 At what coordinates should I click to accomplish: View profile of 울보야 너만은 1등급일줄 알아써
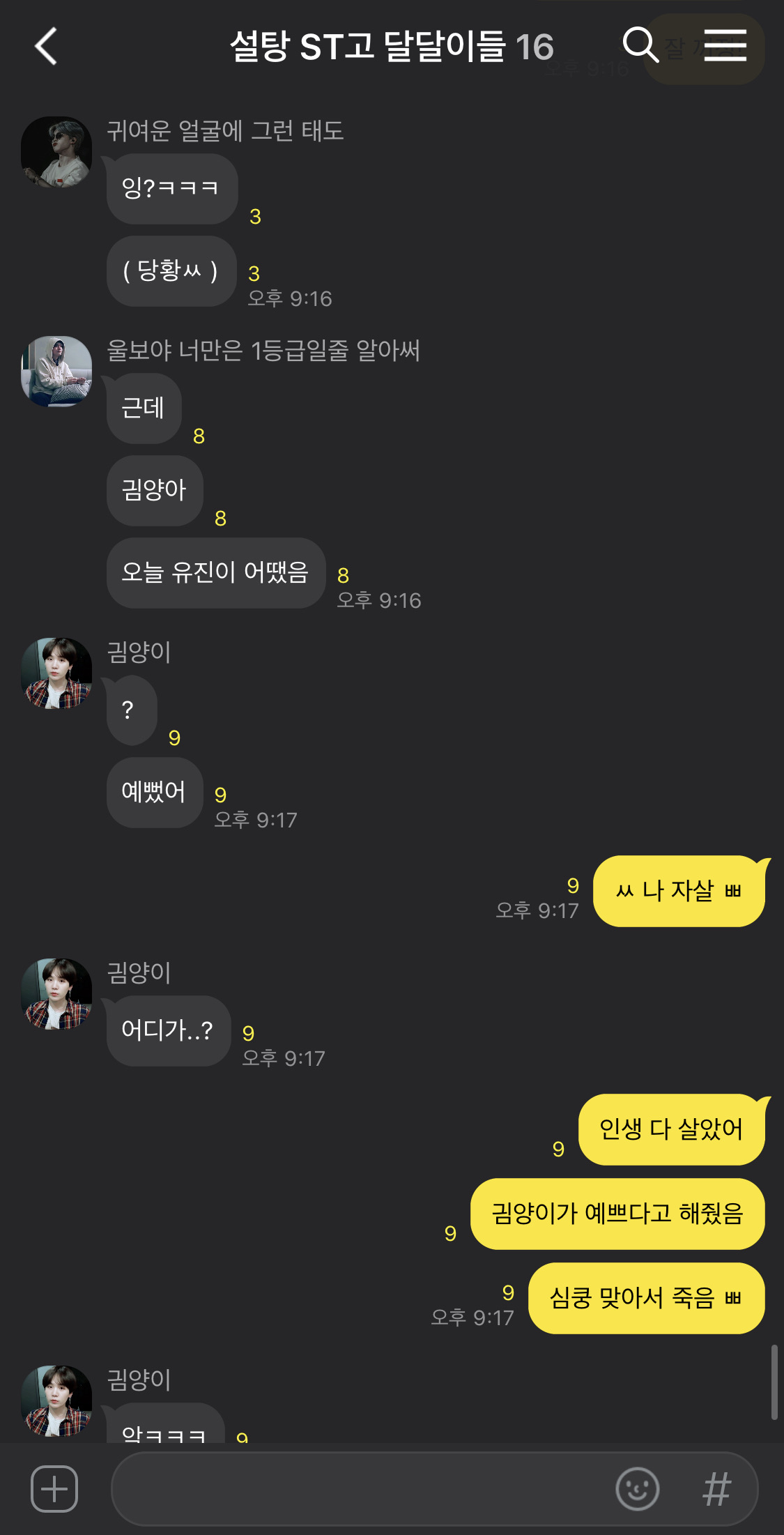[56, 372]
